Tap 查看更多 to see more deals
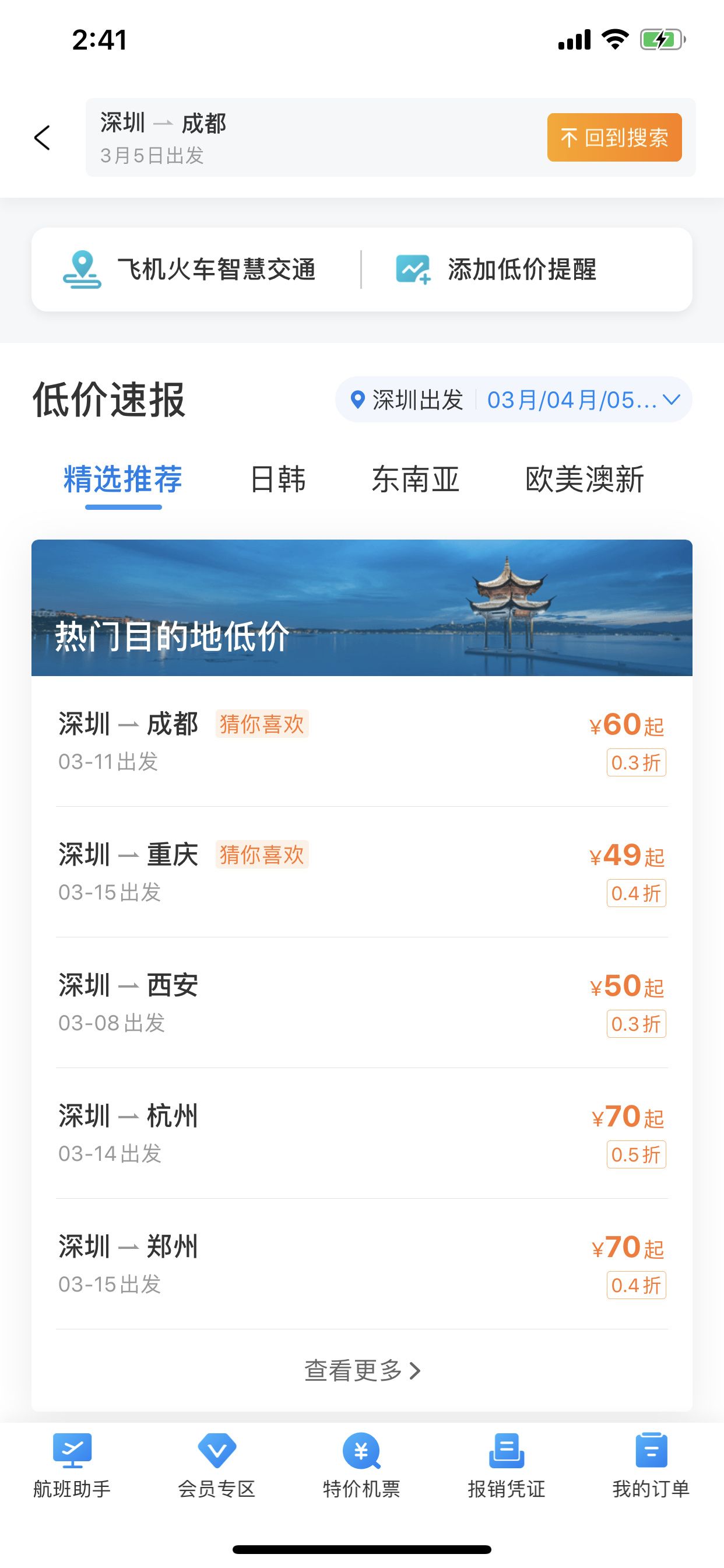The image size is (724, 1568). point(361,1371)
